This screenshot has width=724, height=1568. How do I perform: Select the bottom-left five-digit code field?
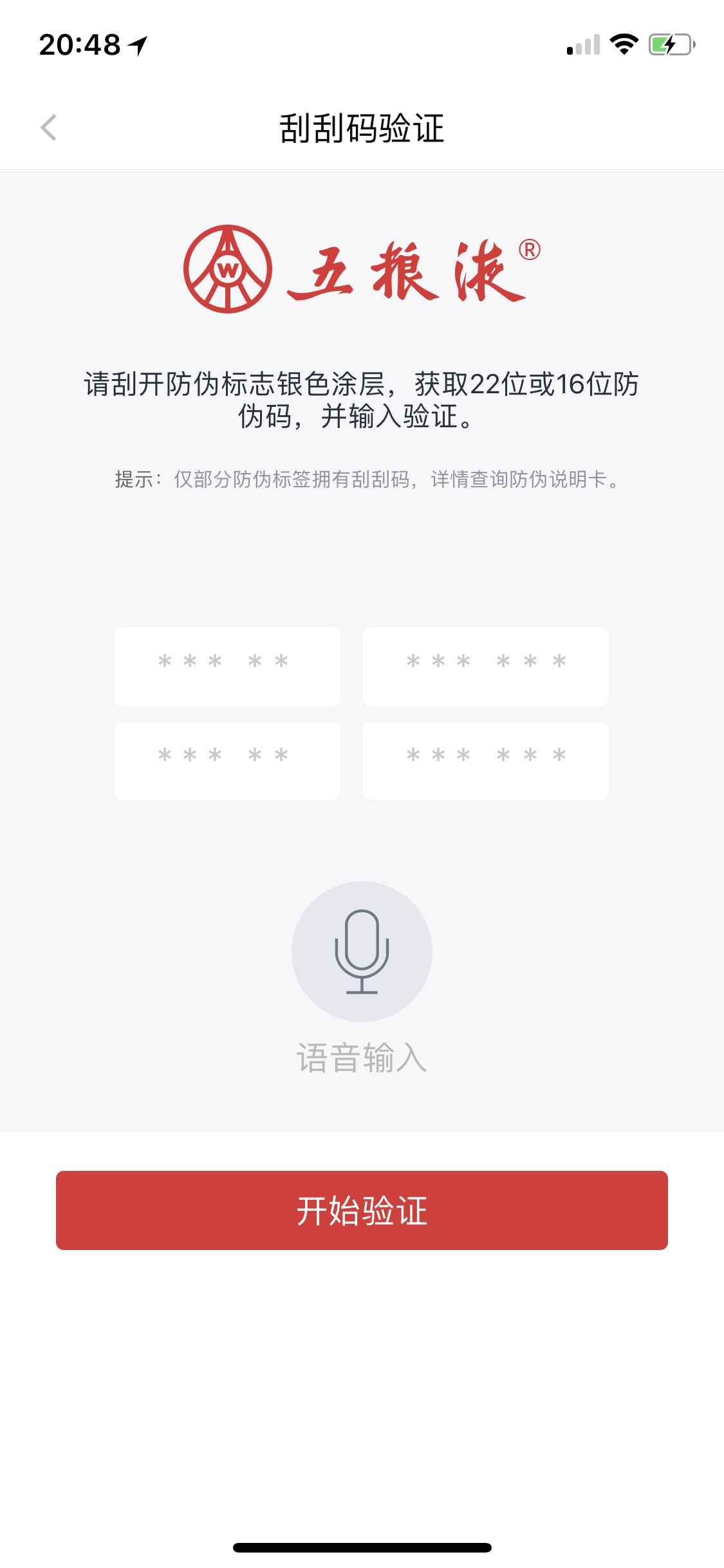(x=227, y=761)
